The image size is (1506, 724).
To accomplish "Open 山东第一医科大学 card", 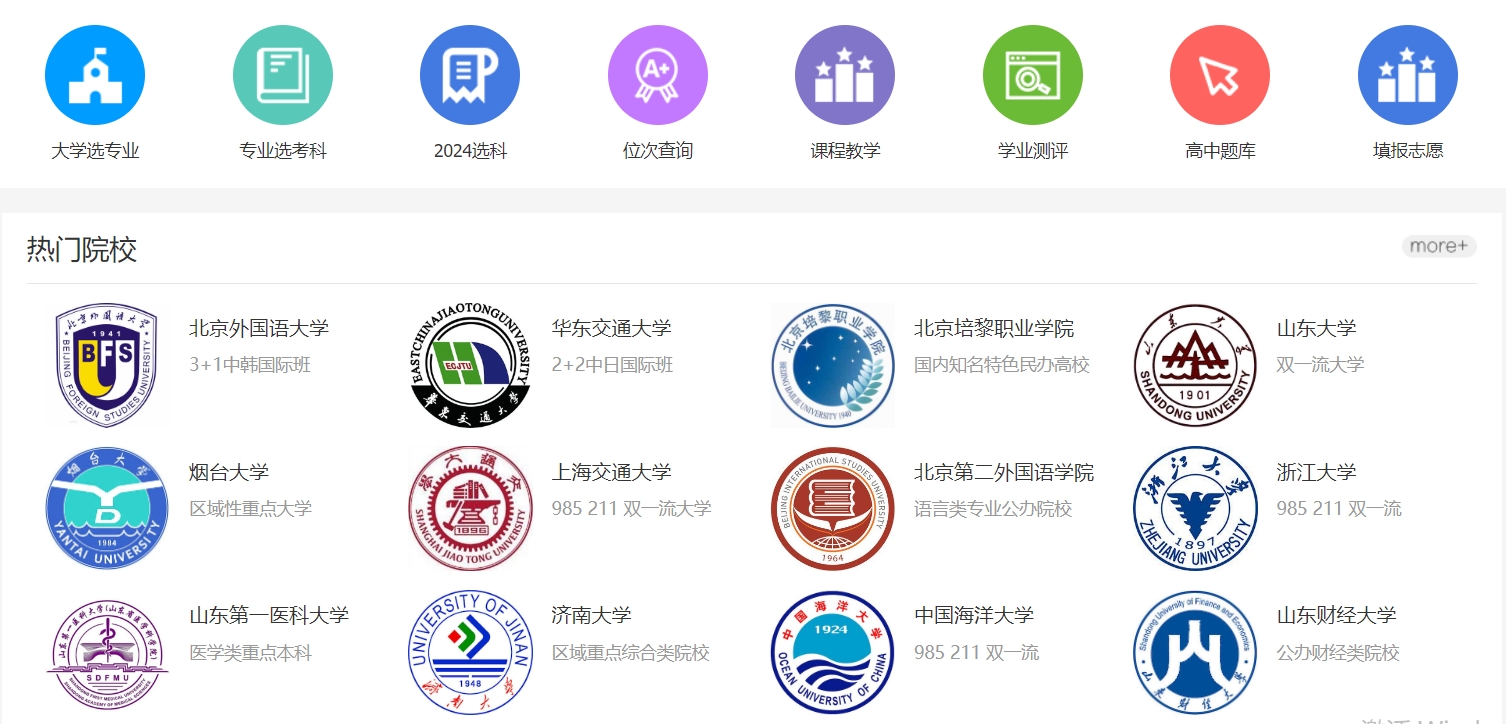I will (x=268, y=615).
